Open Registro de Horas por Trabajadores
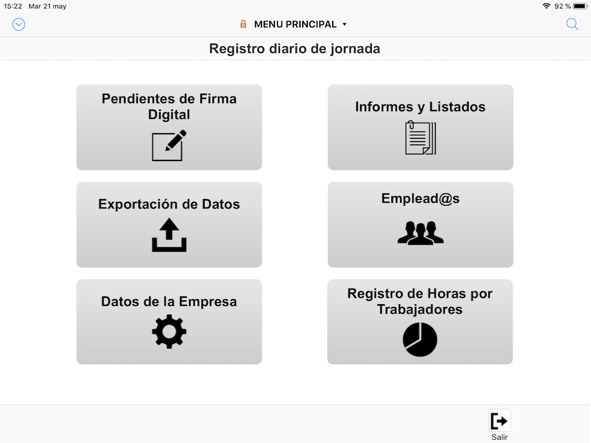The height and width of the screenshot is (443, 591). pyautogui.click(x=420, y=322)
